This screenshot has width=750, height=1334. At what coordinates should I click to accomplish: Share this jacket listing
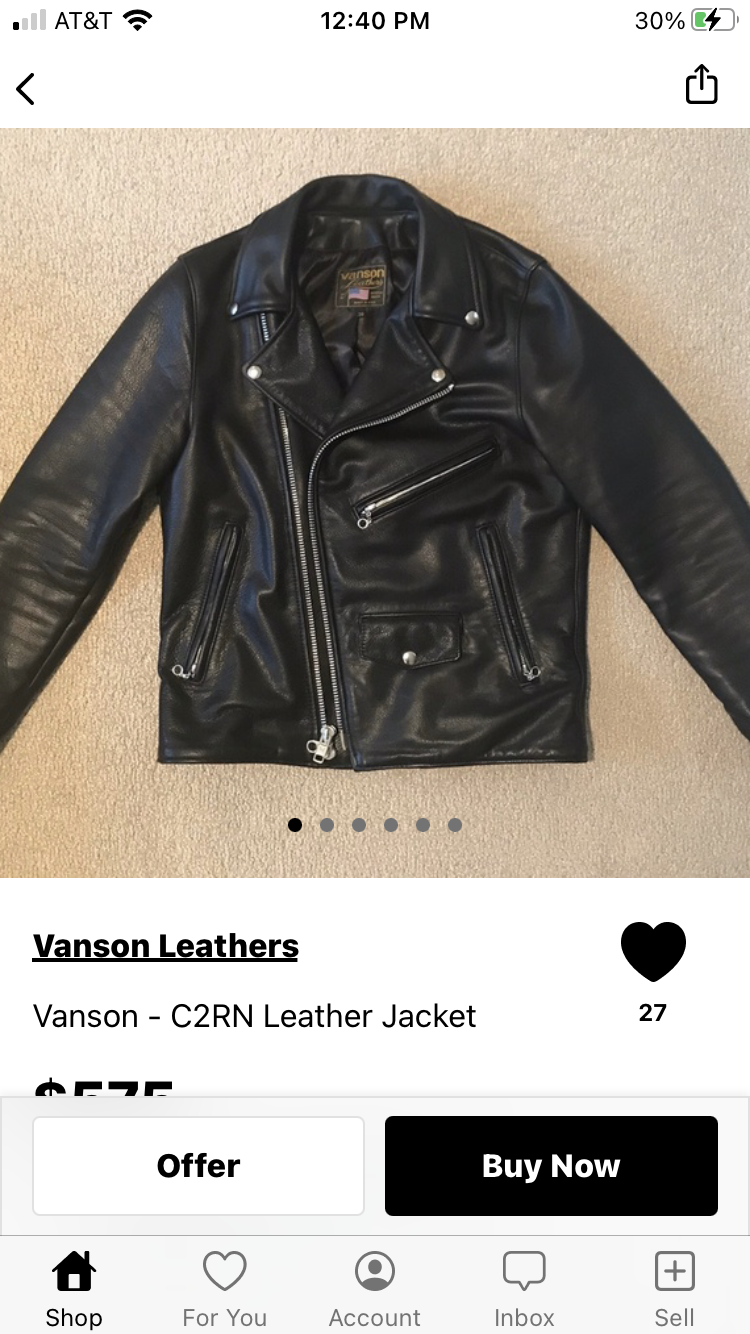[701, 85]
